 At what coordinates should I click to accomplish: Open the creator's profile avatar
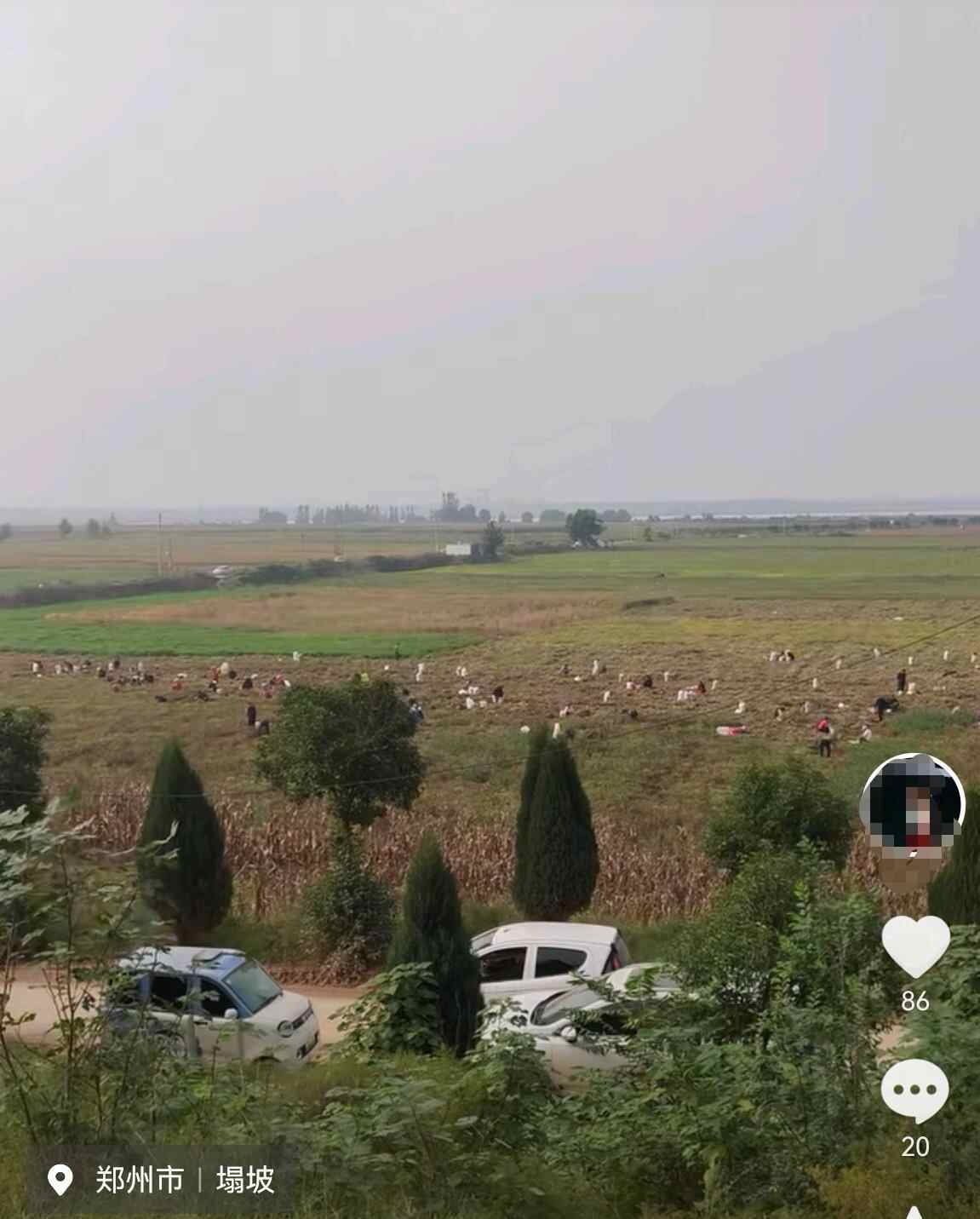(x=912, y=805)
